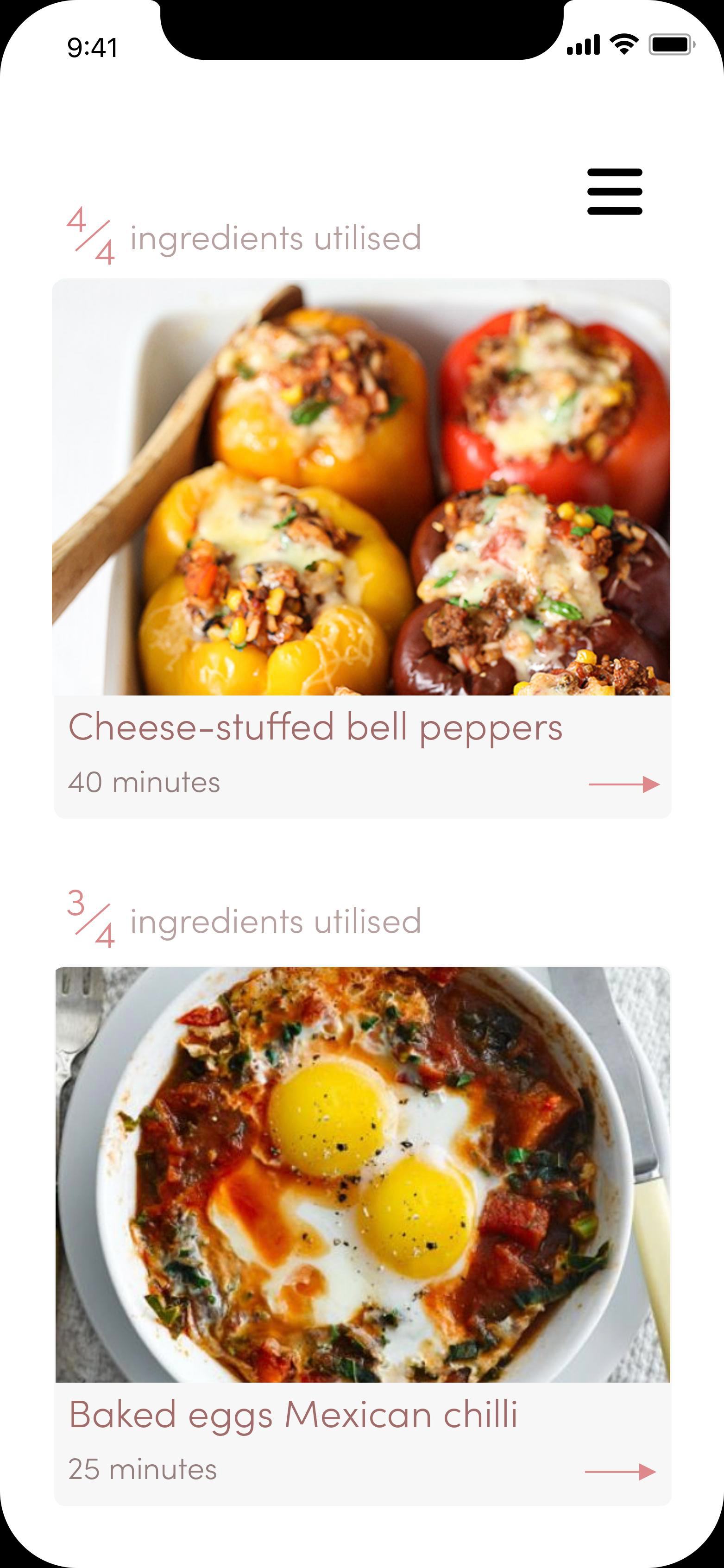
Task: Tap the arrow next to 40 minutes
Action: 624,784
